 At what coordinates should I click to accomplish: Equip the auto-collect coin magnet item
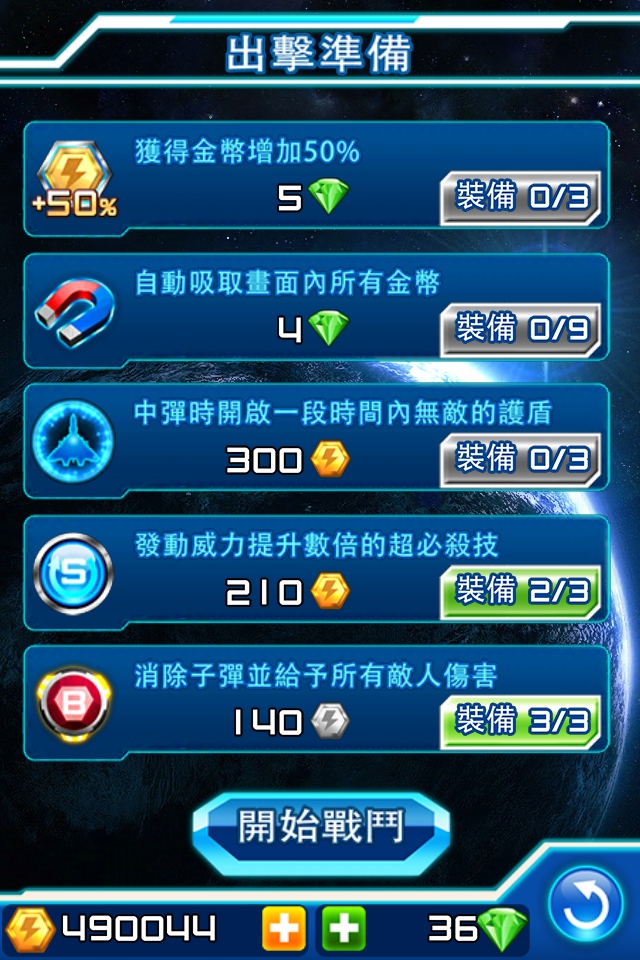coord(520,329)
